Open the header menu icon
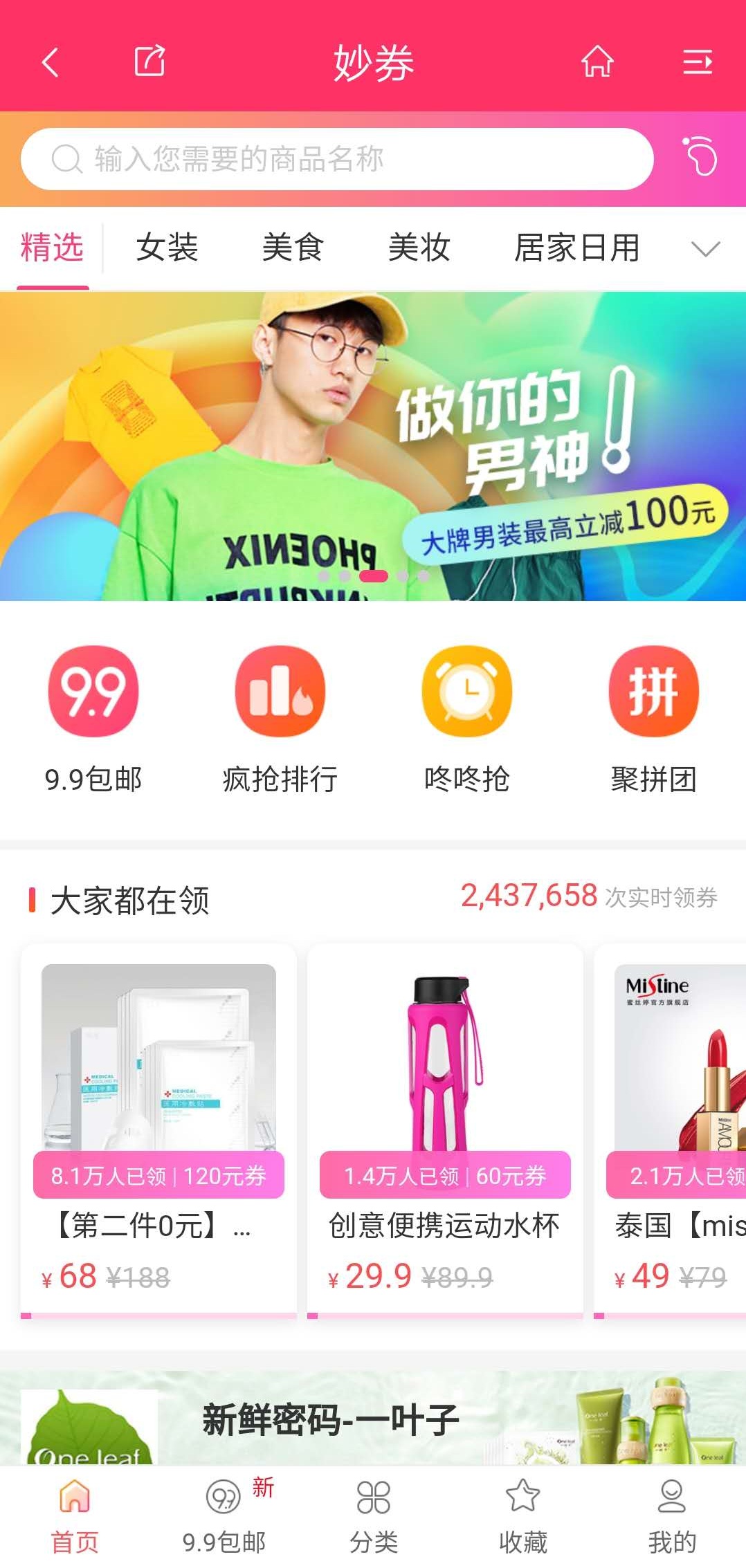This screenshot has height=1568, width=746. [697, 62]
